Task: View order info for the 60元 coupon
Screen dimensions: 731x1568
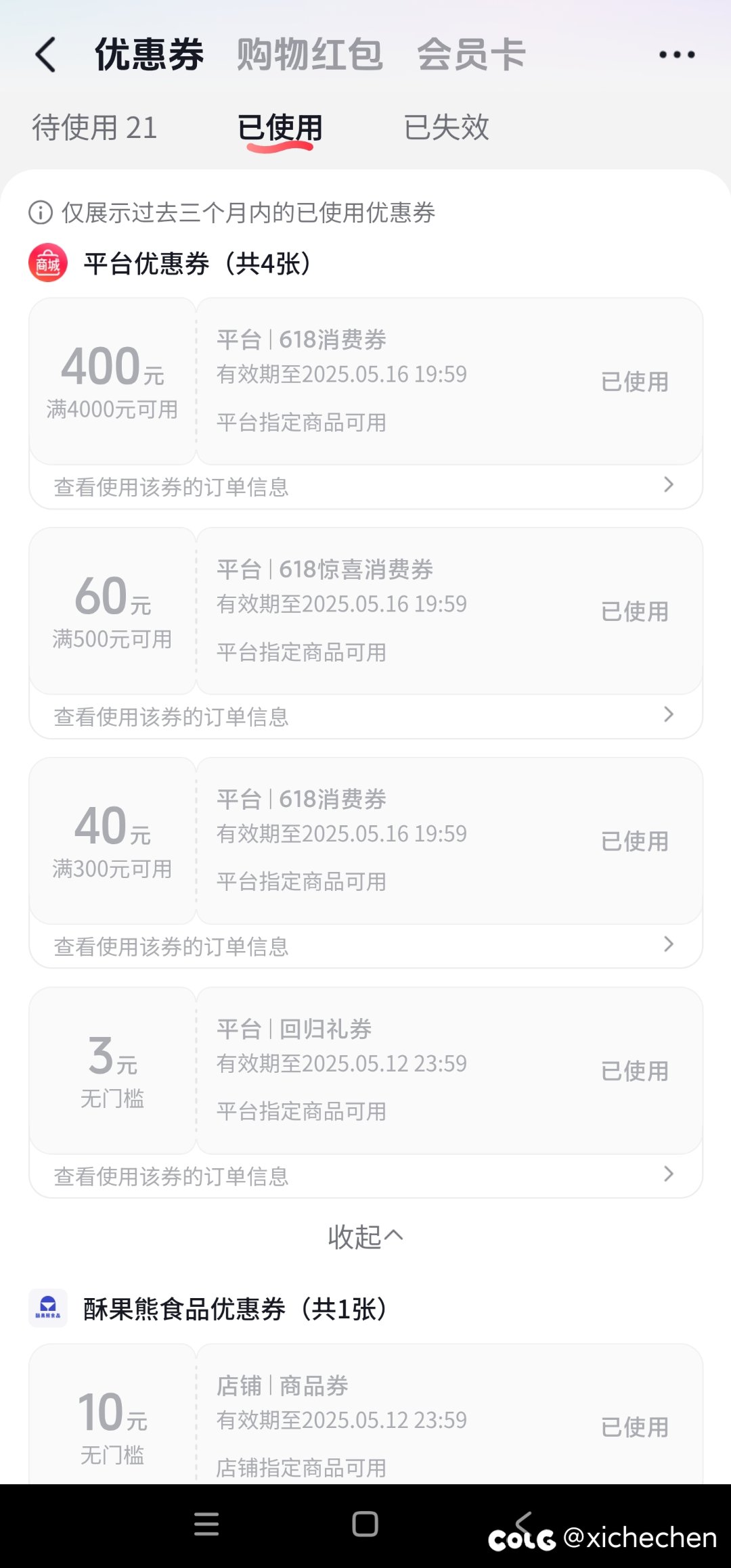Action: 365,716
